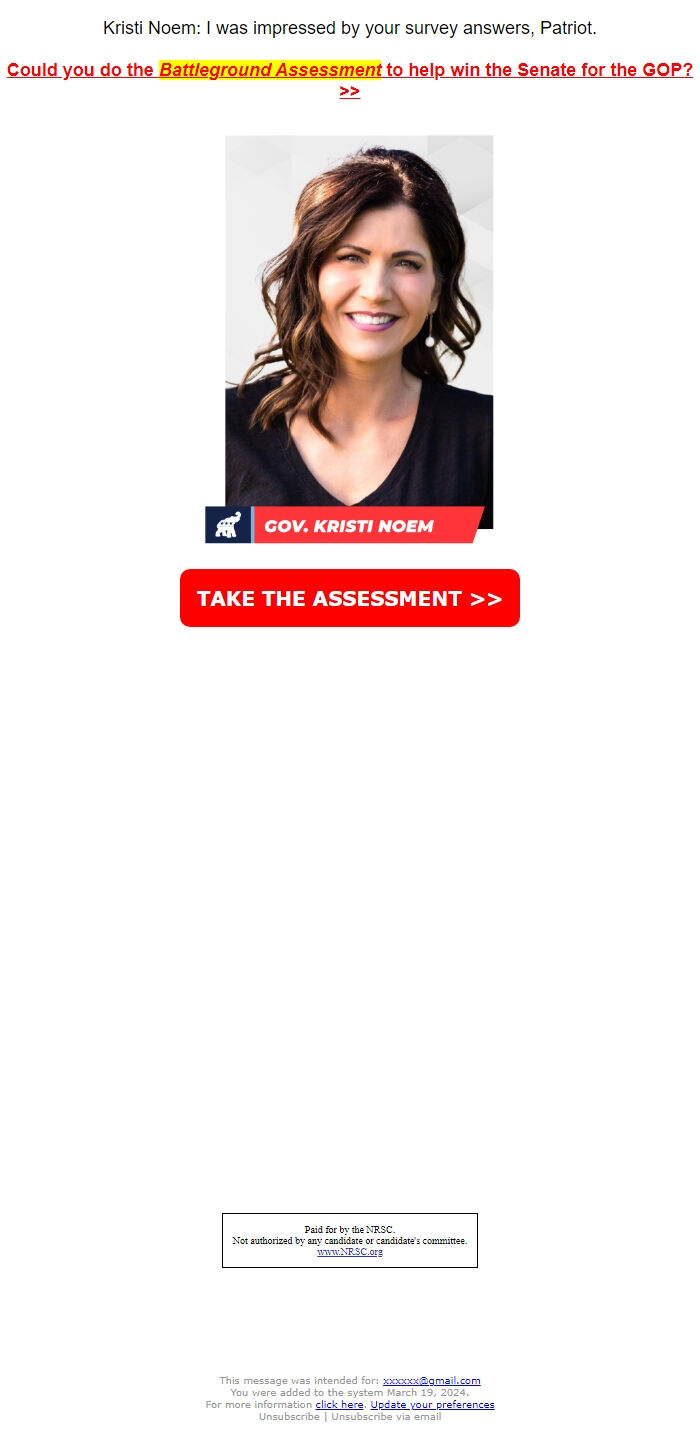Visit the www.NRSC.org link
The image size is (700, 1450).
click(350, 1252)
